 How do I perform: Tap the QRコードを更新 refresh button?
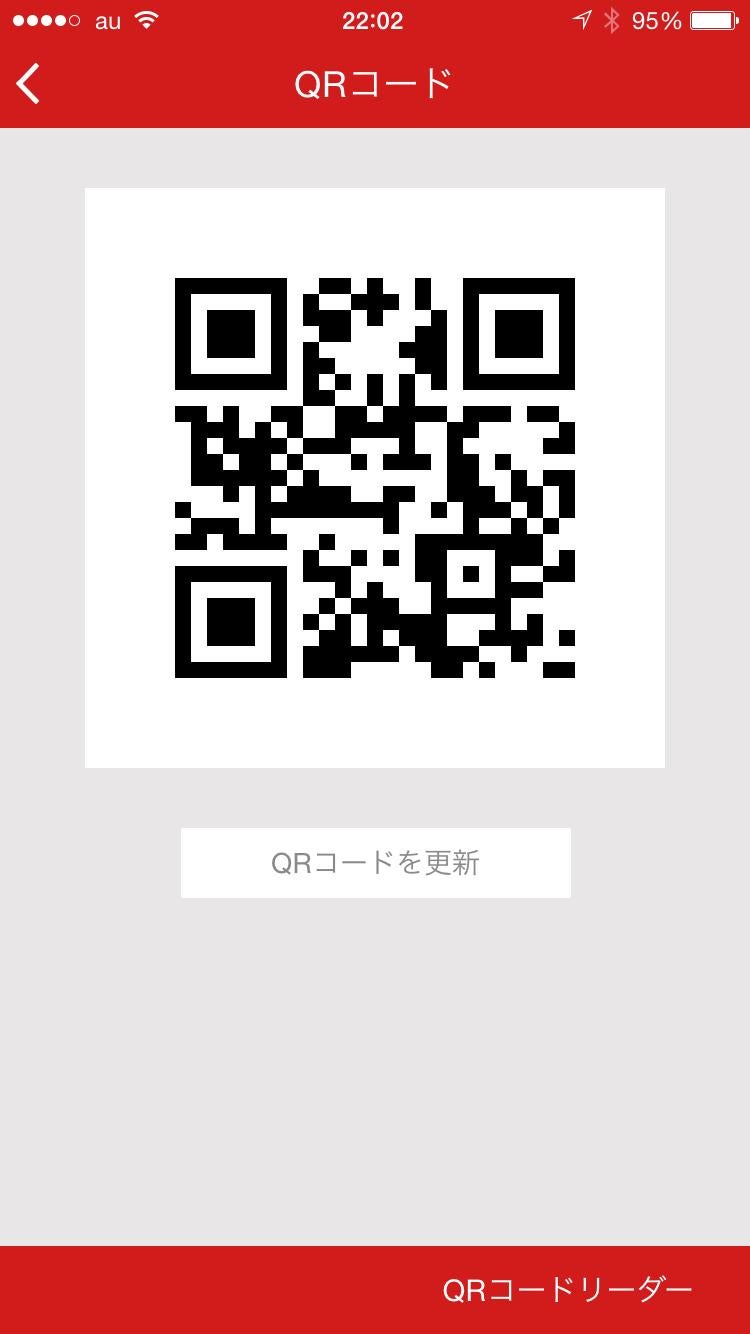pyautogui.click(x=375, y=862)
